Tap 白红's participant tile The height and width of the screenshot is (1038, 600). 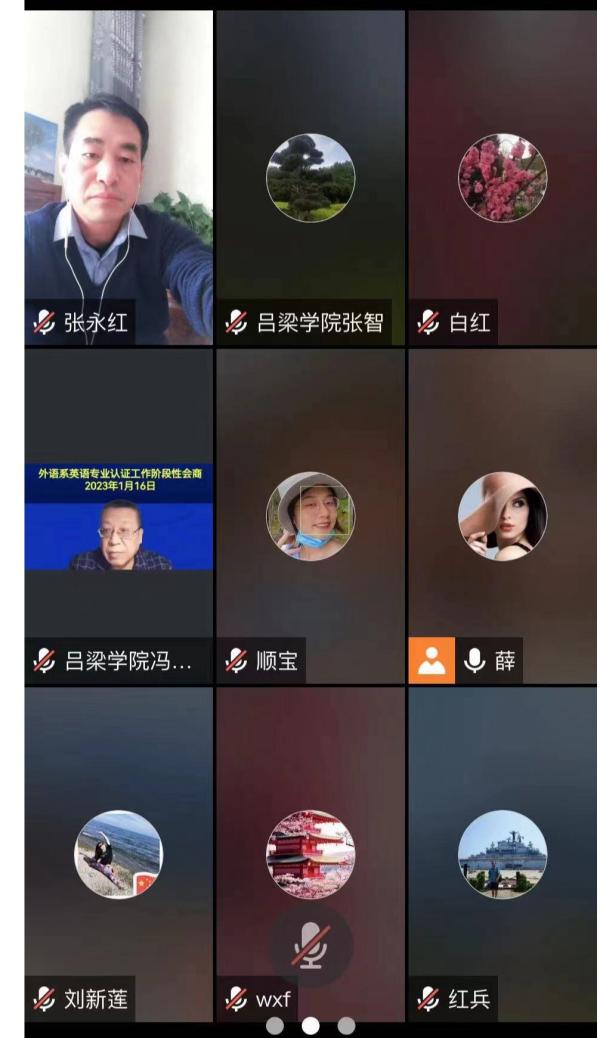coord(502,178)
